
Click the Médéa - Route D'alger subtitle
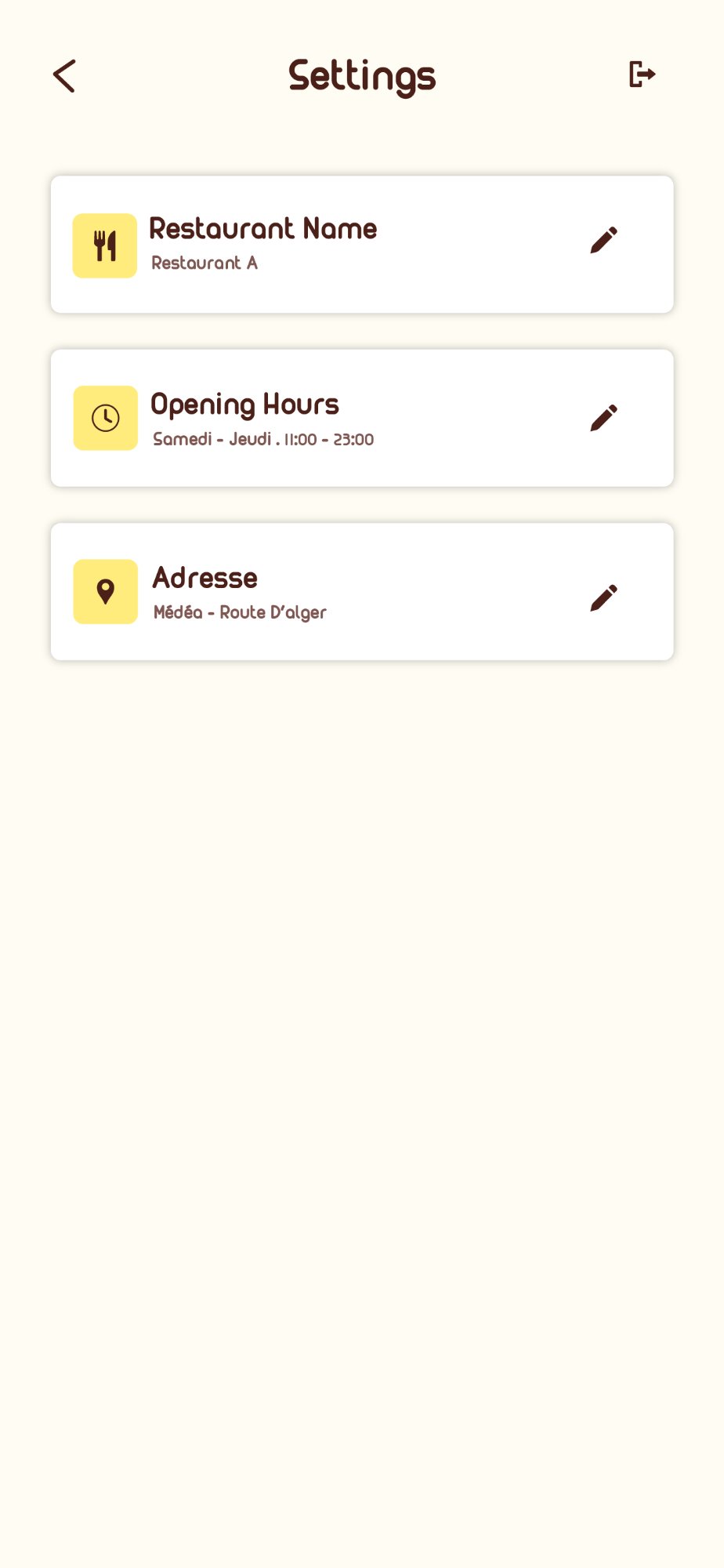point(240,612)
